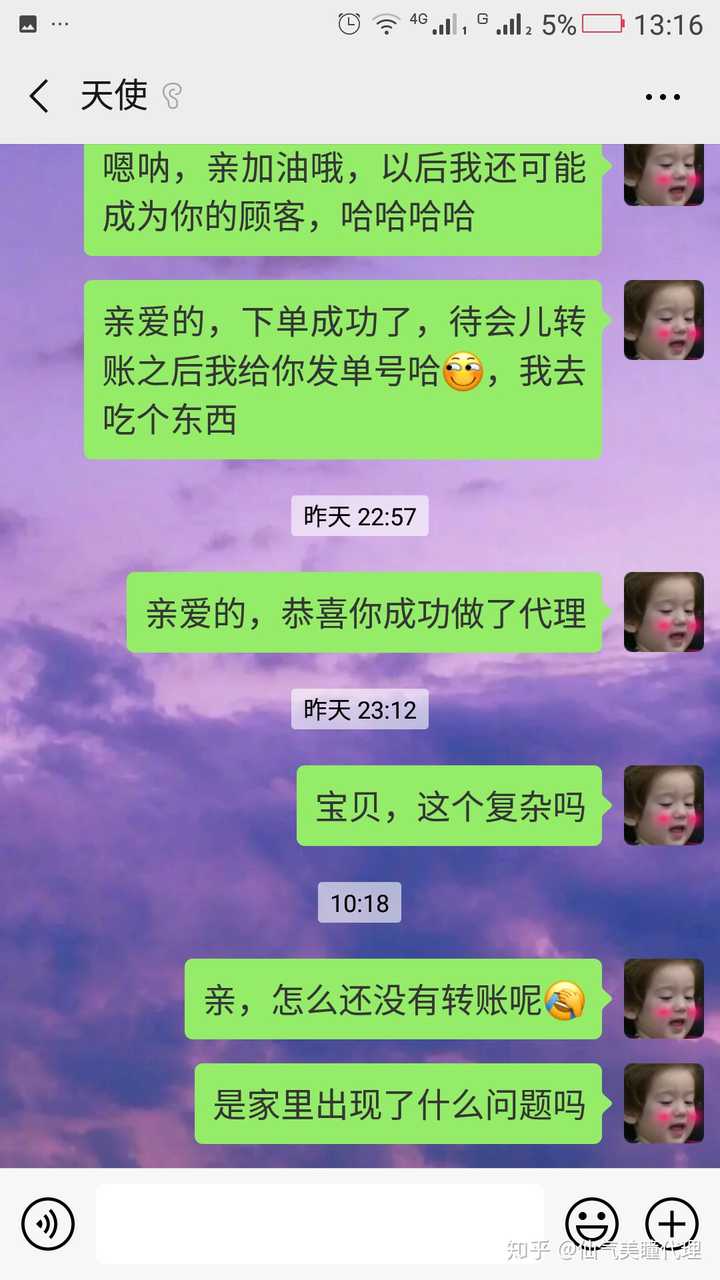The width and height of the screenshot is (720, 1280).
Task: Open the emoji sticker picker
Action: click(592, 1223)
